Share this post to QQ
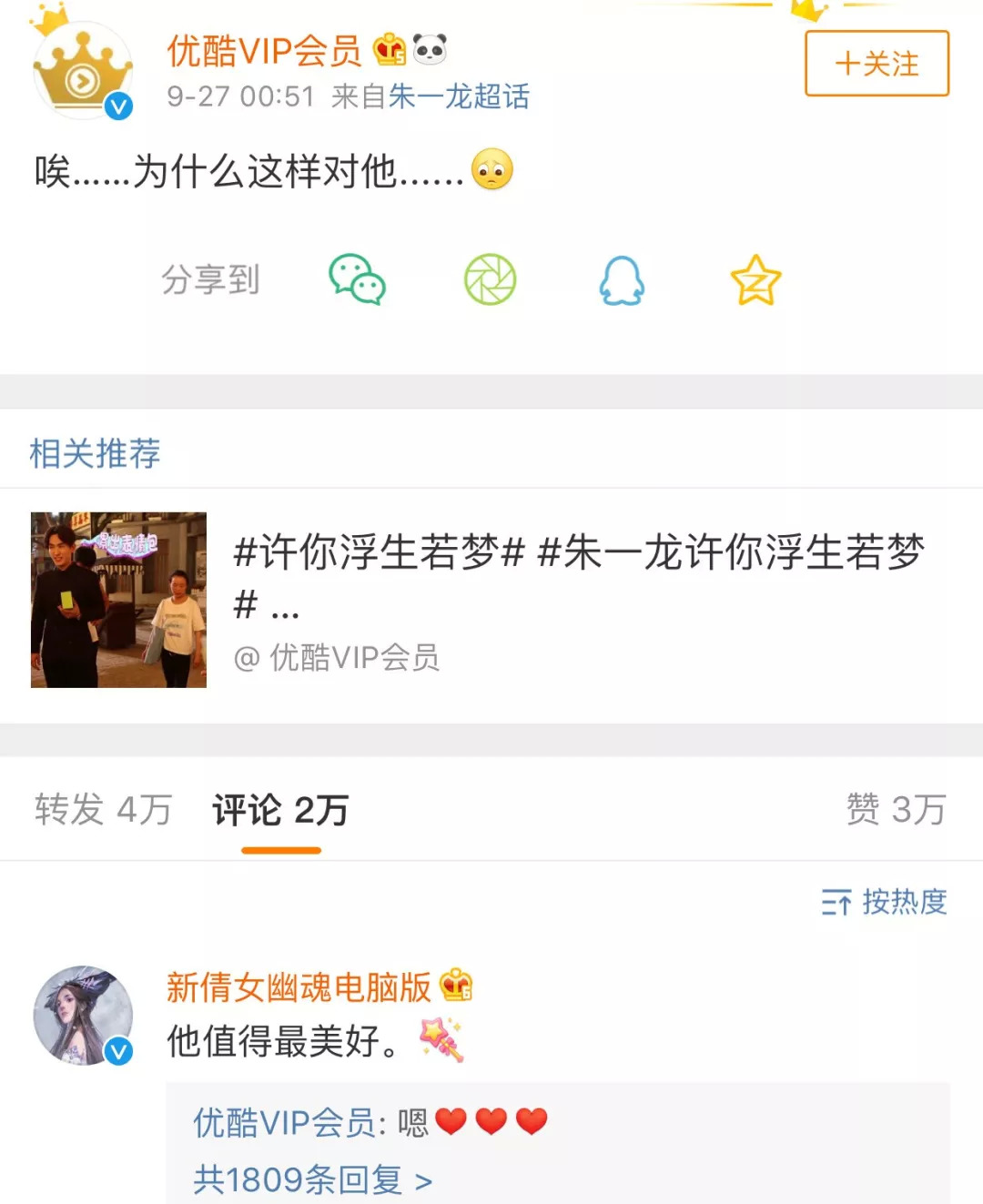This screenshot has height=1204, width=983. point(622,279)
